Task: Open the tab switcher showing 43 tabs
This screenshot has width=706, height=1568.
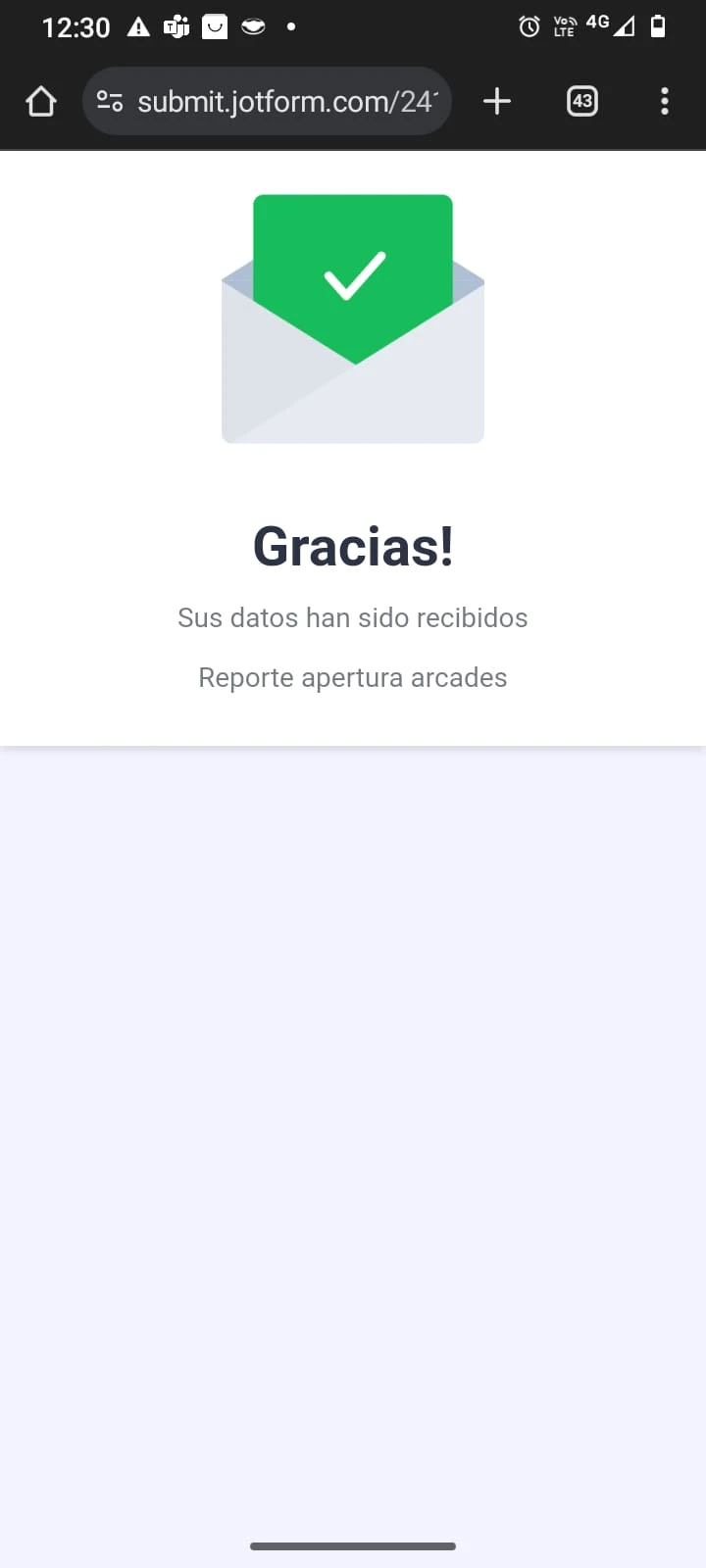Action: pos(581,101)
